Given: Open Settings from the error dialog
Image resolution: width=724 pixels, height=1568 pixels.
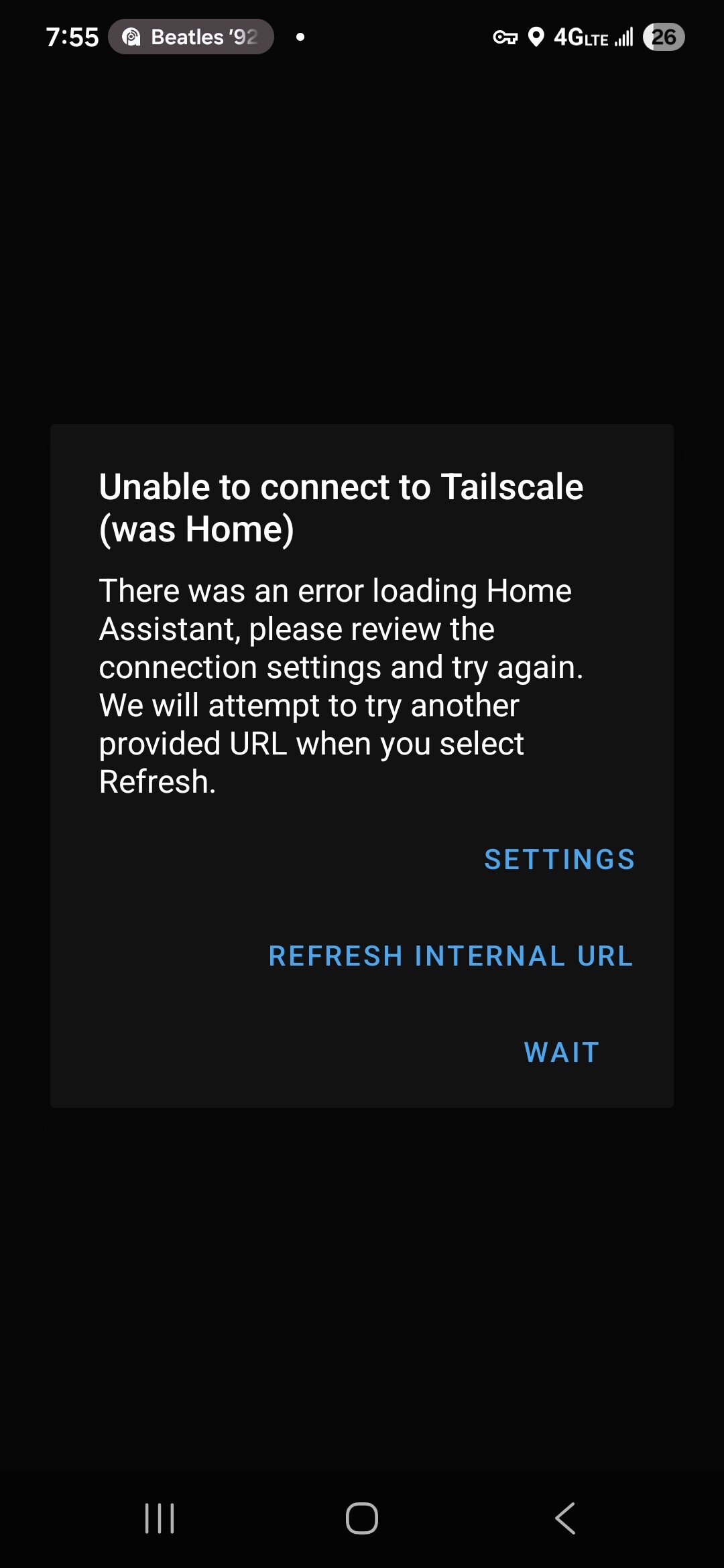Looking at the screenshot, I should pos(559,860).
